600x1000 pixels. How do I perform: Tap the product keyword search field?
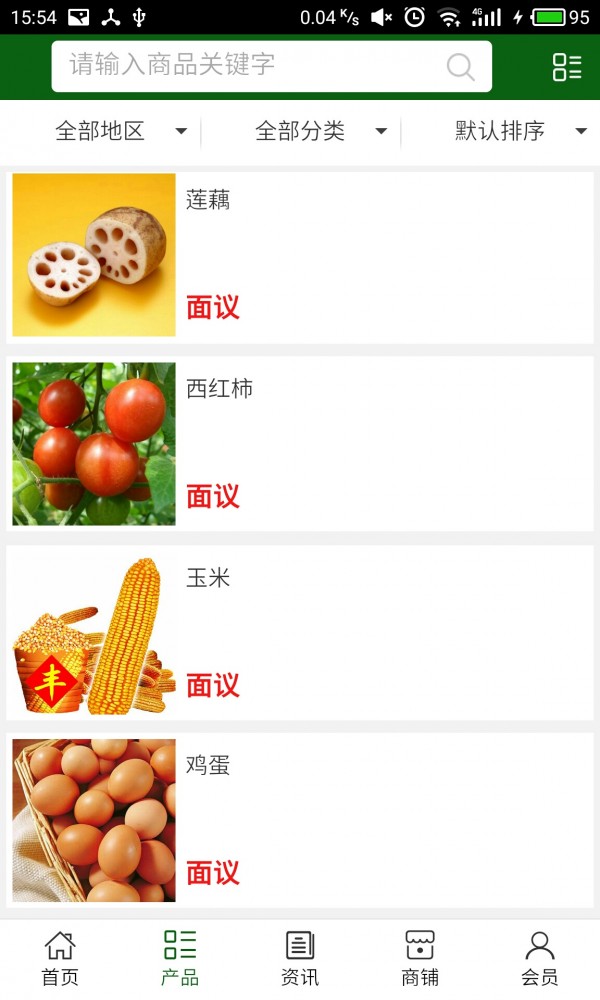(x=250, y=66)
